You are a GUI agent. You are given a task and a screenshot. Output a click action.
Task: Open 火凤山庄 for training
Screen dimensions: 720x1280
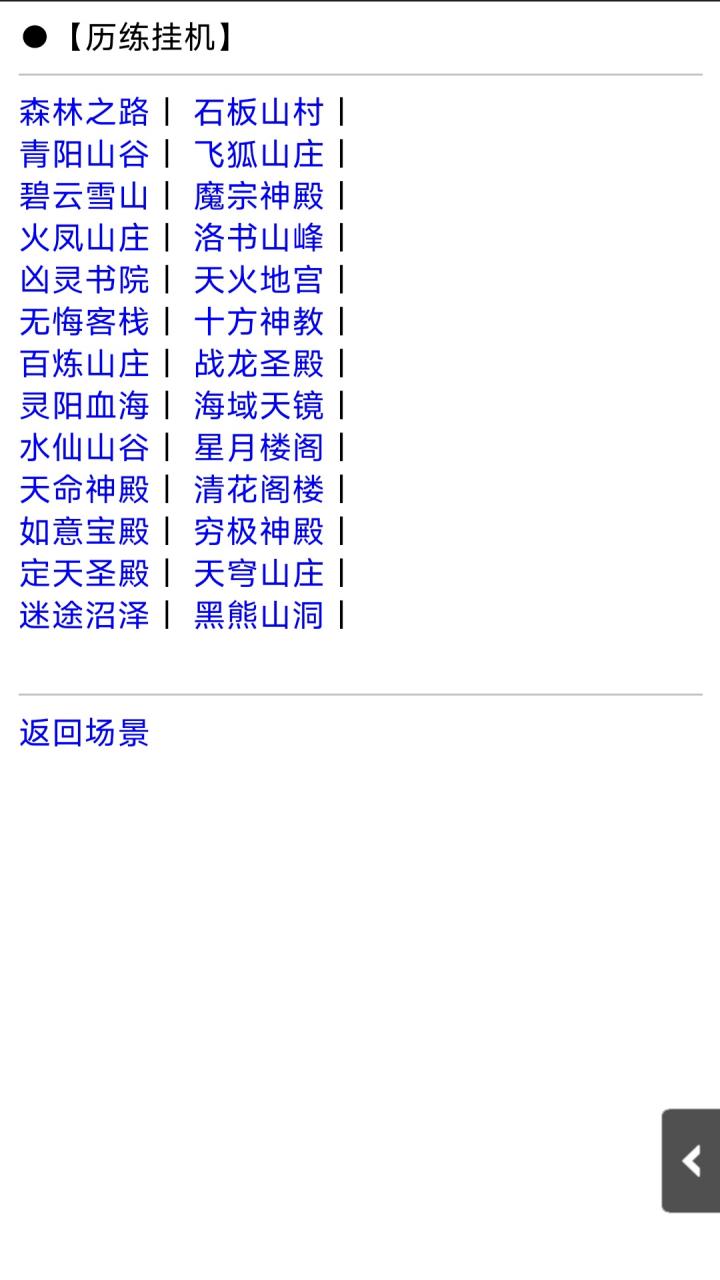pyautogui.click(x=83, y=239)
